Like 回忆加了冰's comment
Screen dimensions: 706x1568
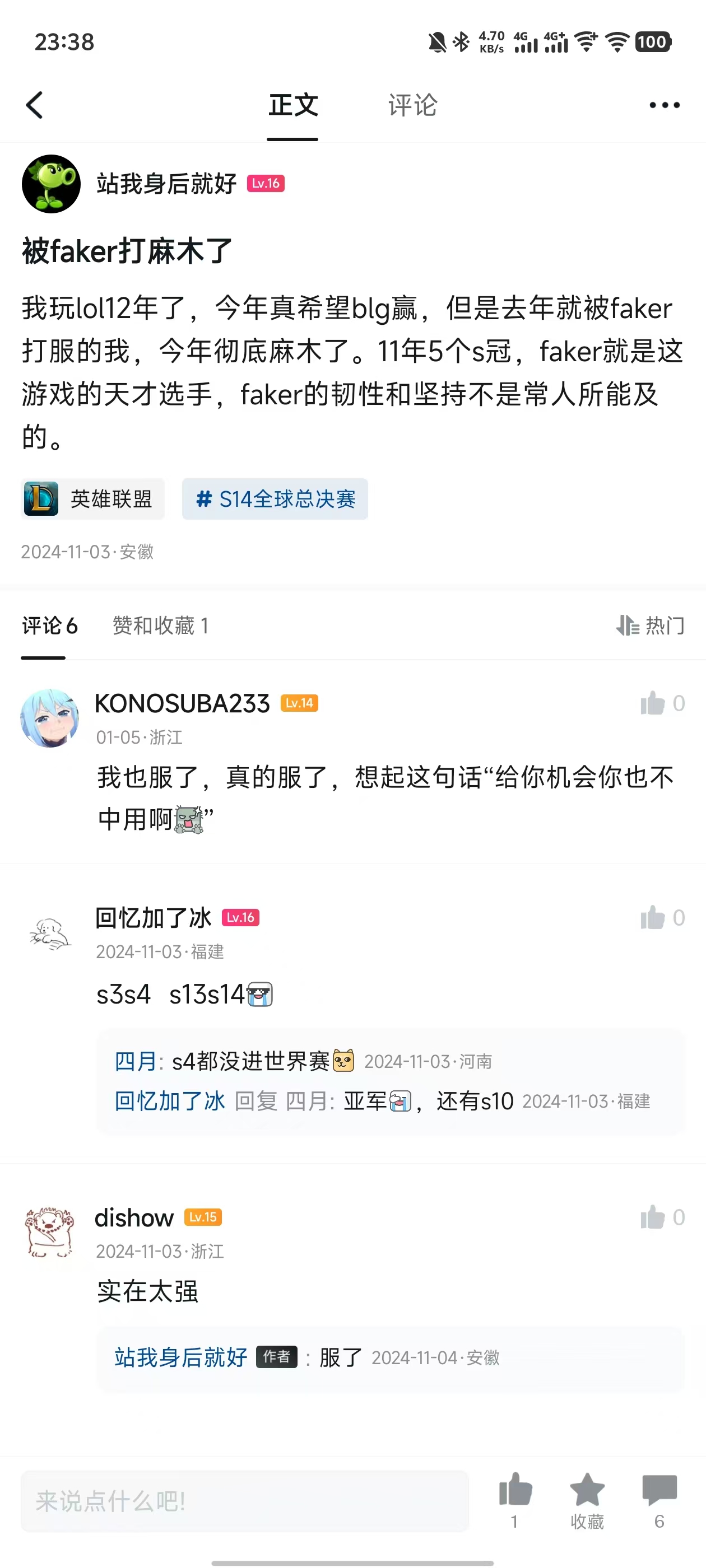653,917
